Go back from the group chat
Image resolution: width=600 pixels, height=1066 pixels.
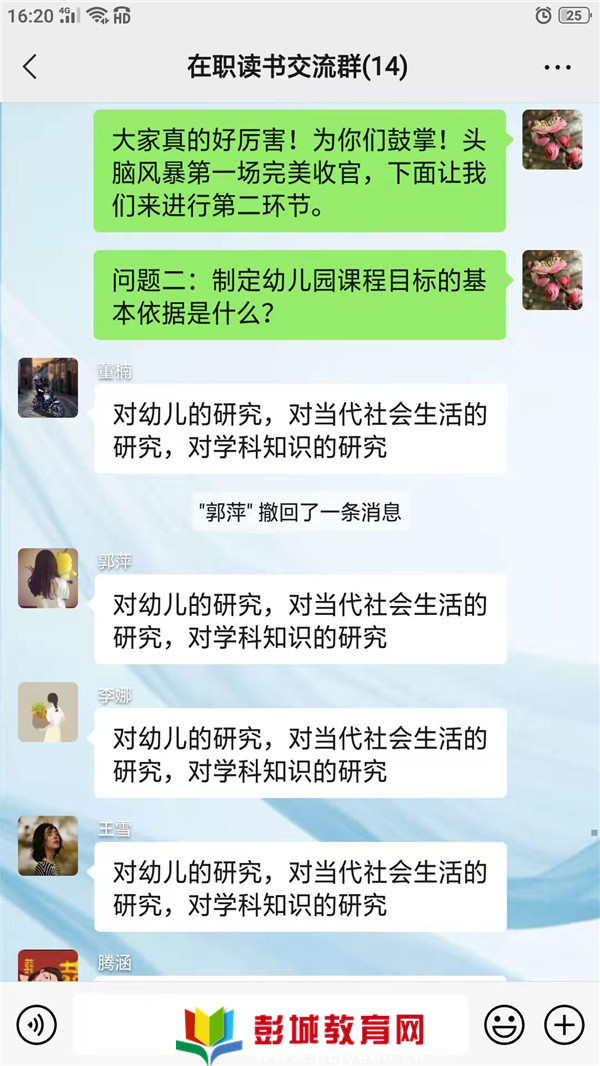pyautogui.click(x=30, y=67)
